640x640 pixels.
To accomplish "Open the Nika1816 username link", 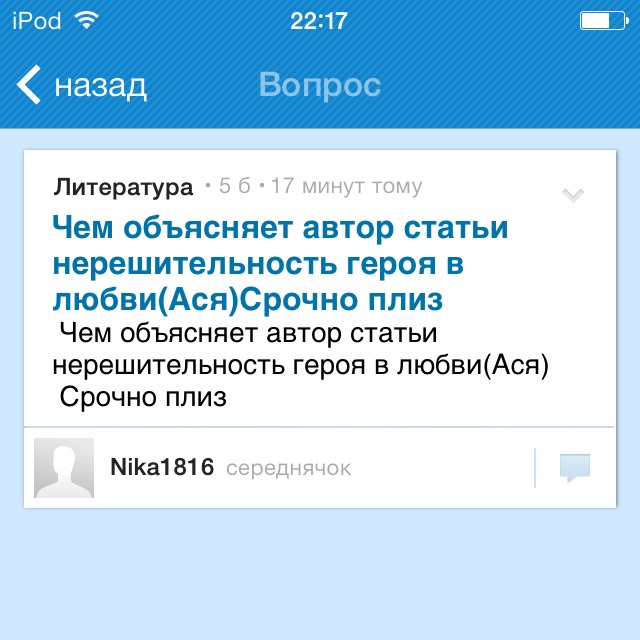I will [x=162, y=467].
